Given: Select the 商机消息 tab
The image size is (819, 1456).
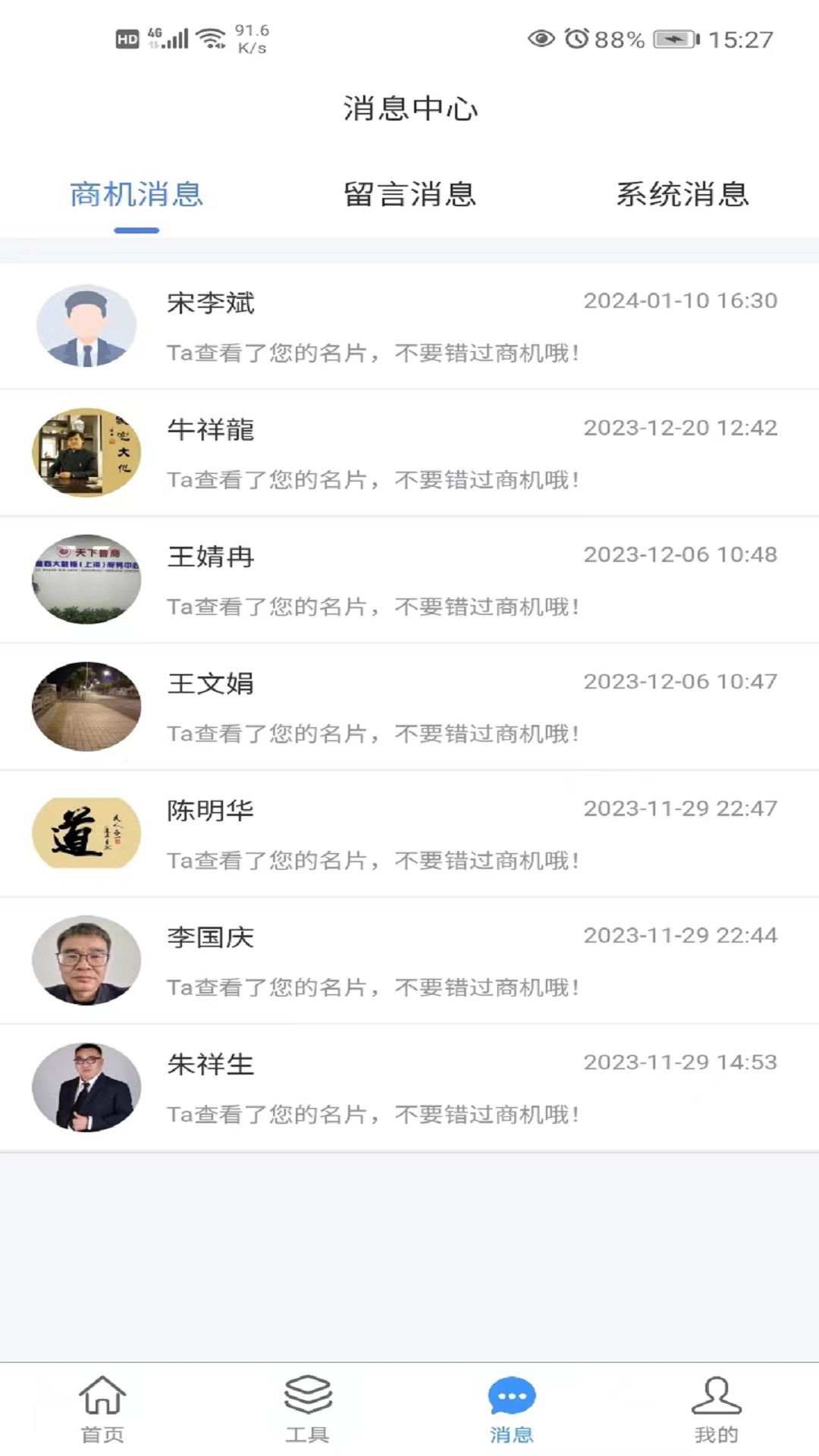Looking at the screenshot, I should click(136, 195).
